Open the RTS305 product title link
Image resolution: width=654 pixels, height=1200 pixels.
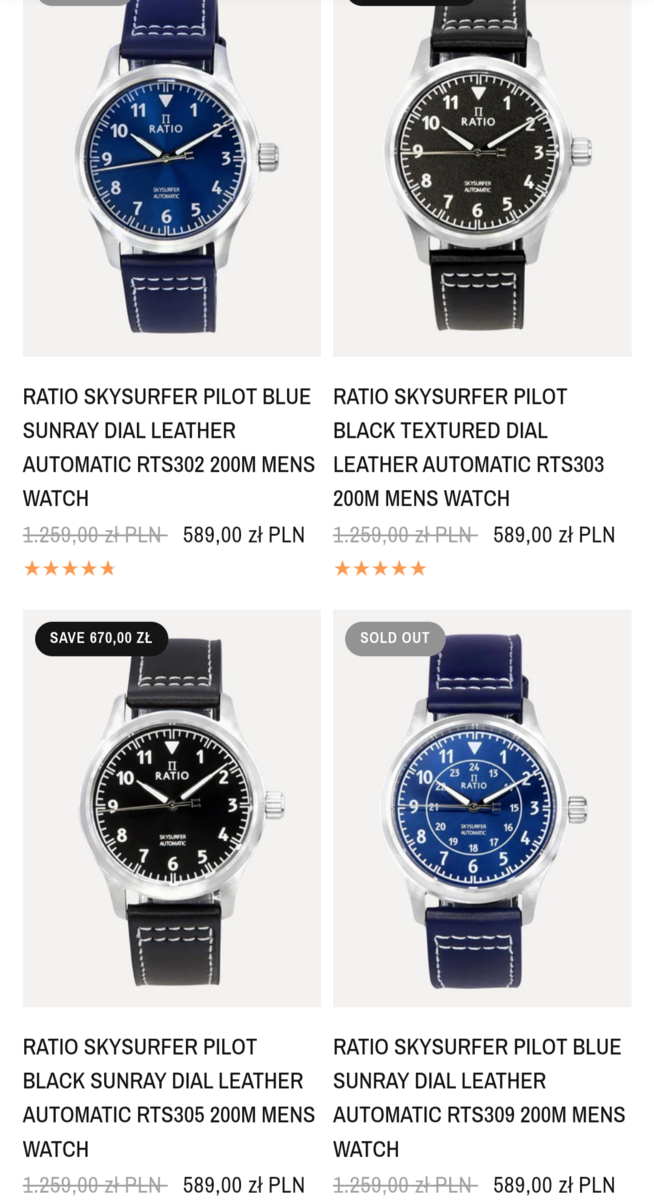[x=169, y=1098]
